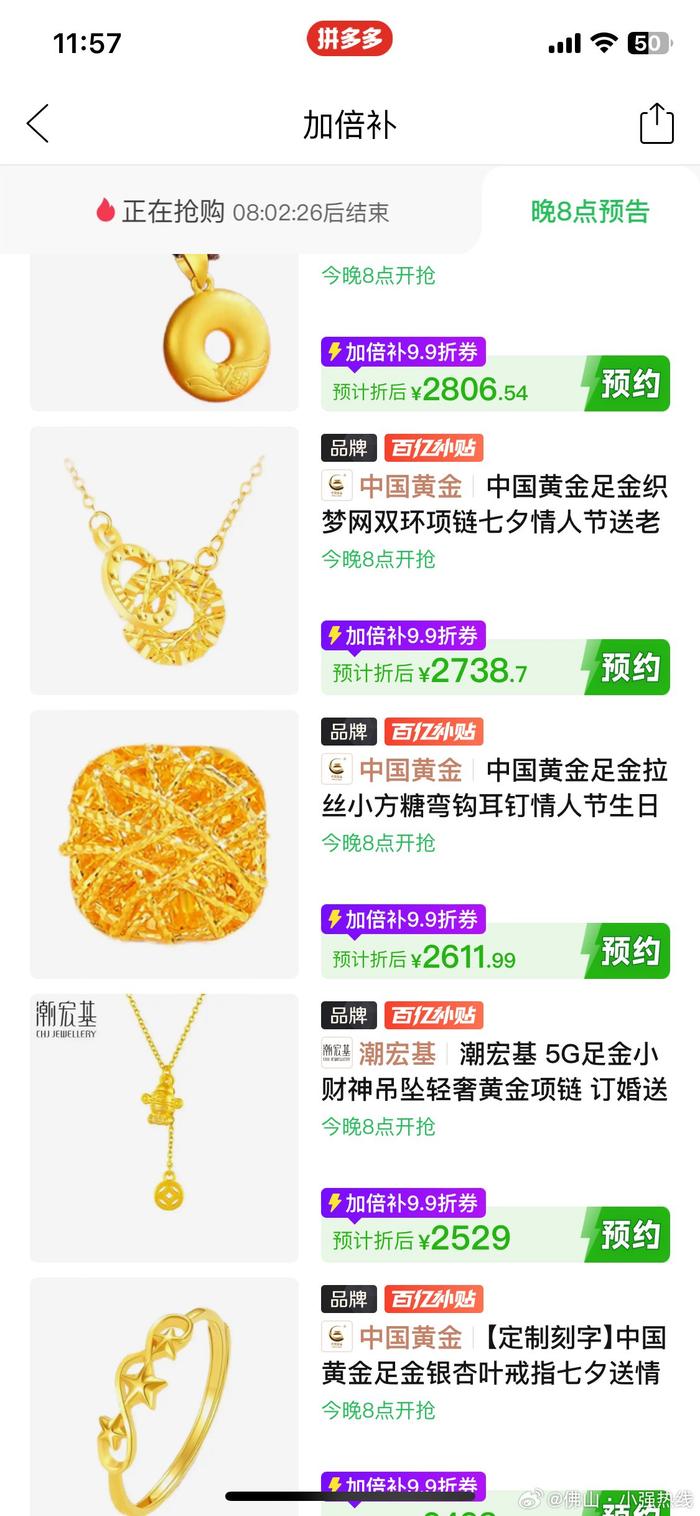Screen dimensions: 700x1516
Task: Tap 预约 for the 织梦网双环项链
Action: click(628, 667)
